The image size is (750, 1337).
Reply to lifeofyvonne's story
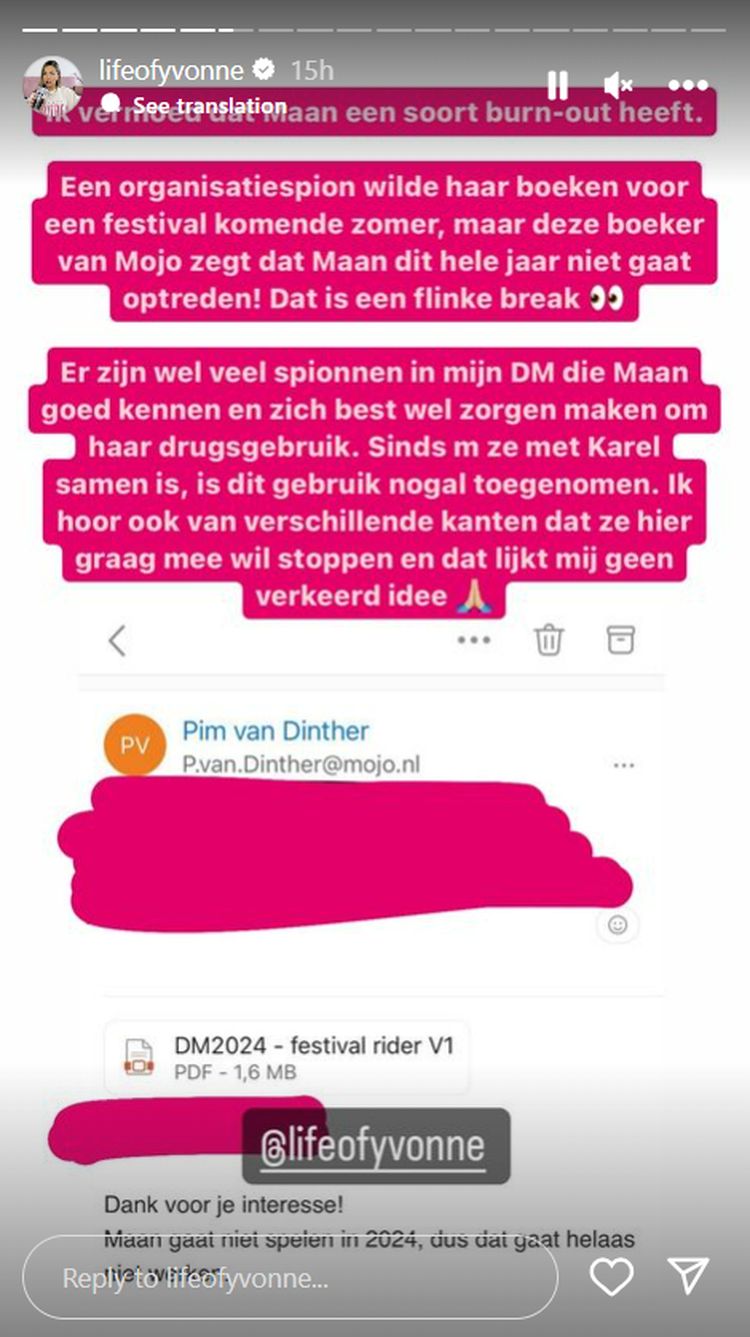coord(290,1278)
